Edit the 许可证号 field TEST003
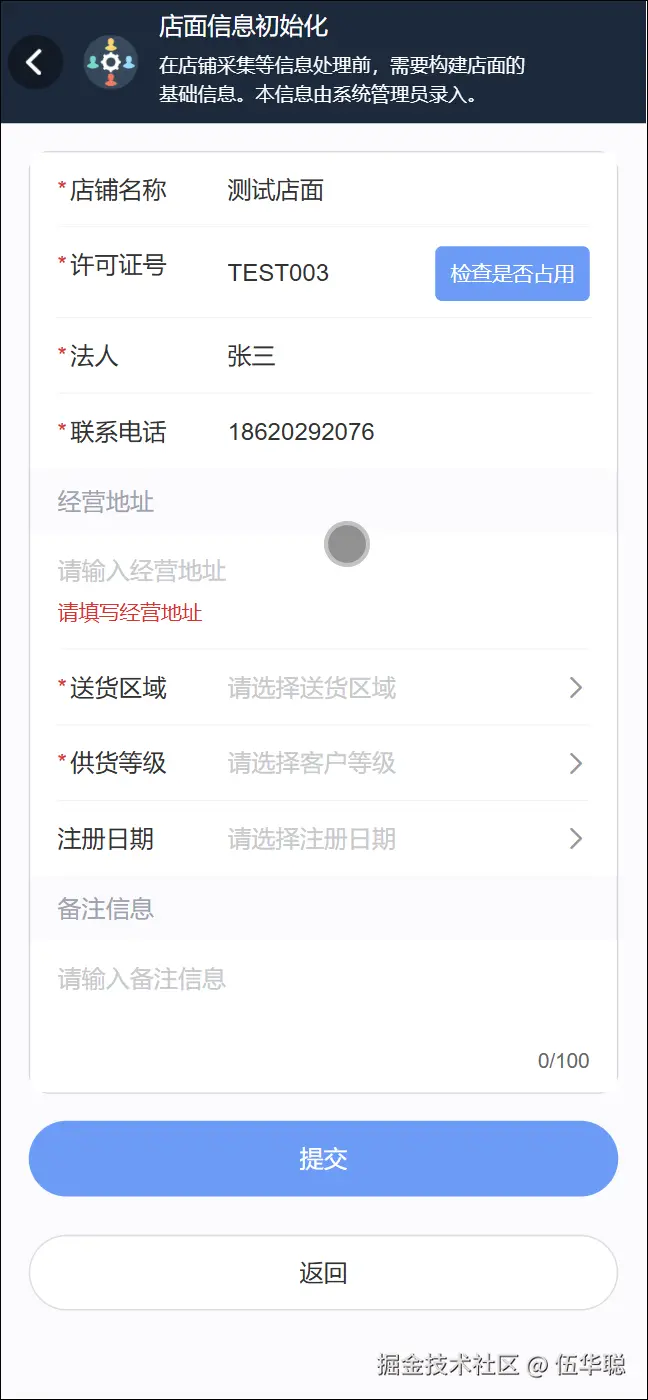The width and height of the screenshot is (648, 1400). click(320, 273)
